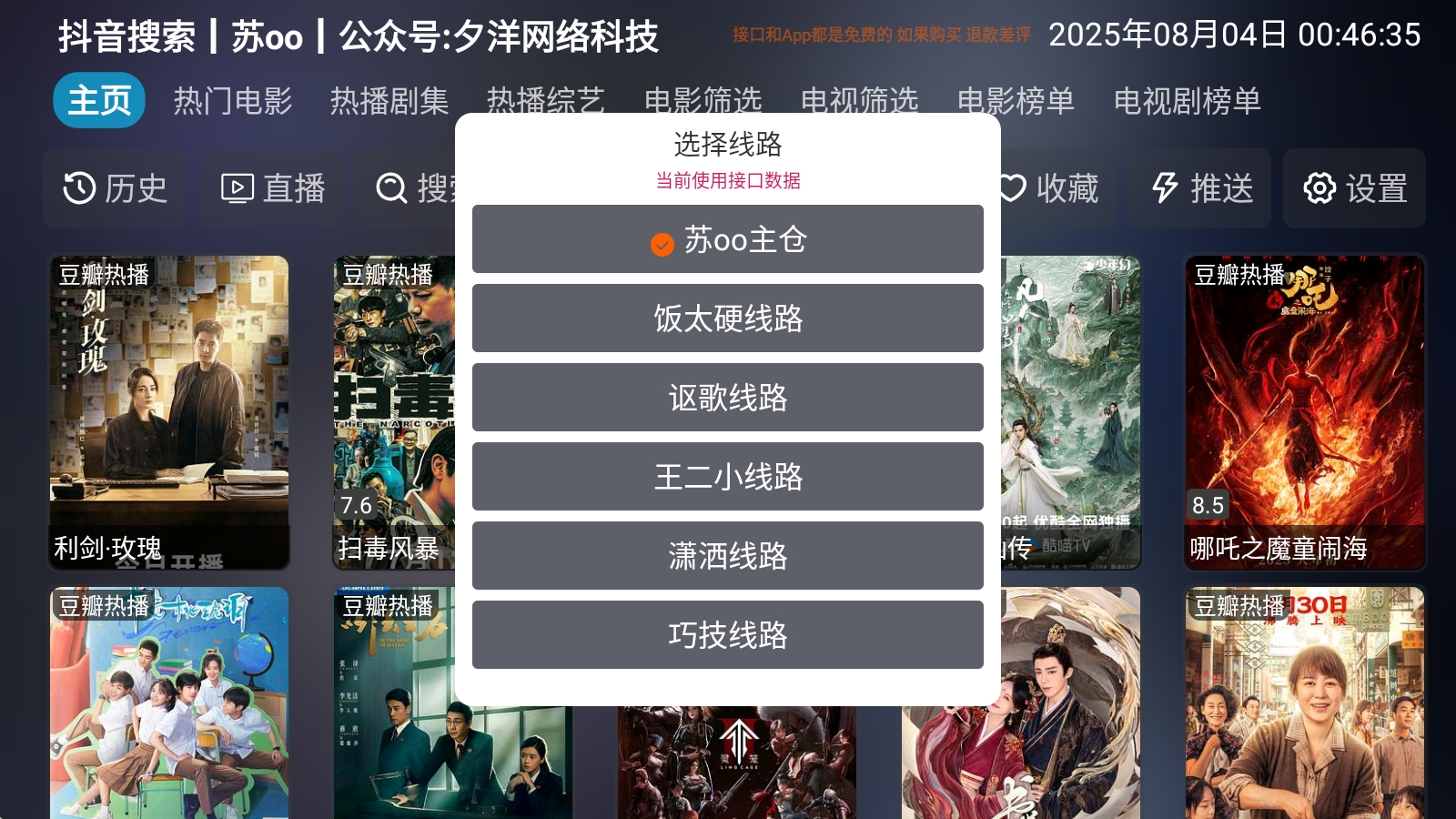Pick 王二小线路 from the list

coord(727,477)
